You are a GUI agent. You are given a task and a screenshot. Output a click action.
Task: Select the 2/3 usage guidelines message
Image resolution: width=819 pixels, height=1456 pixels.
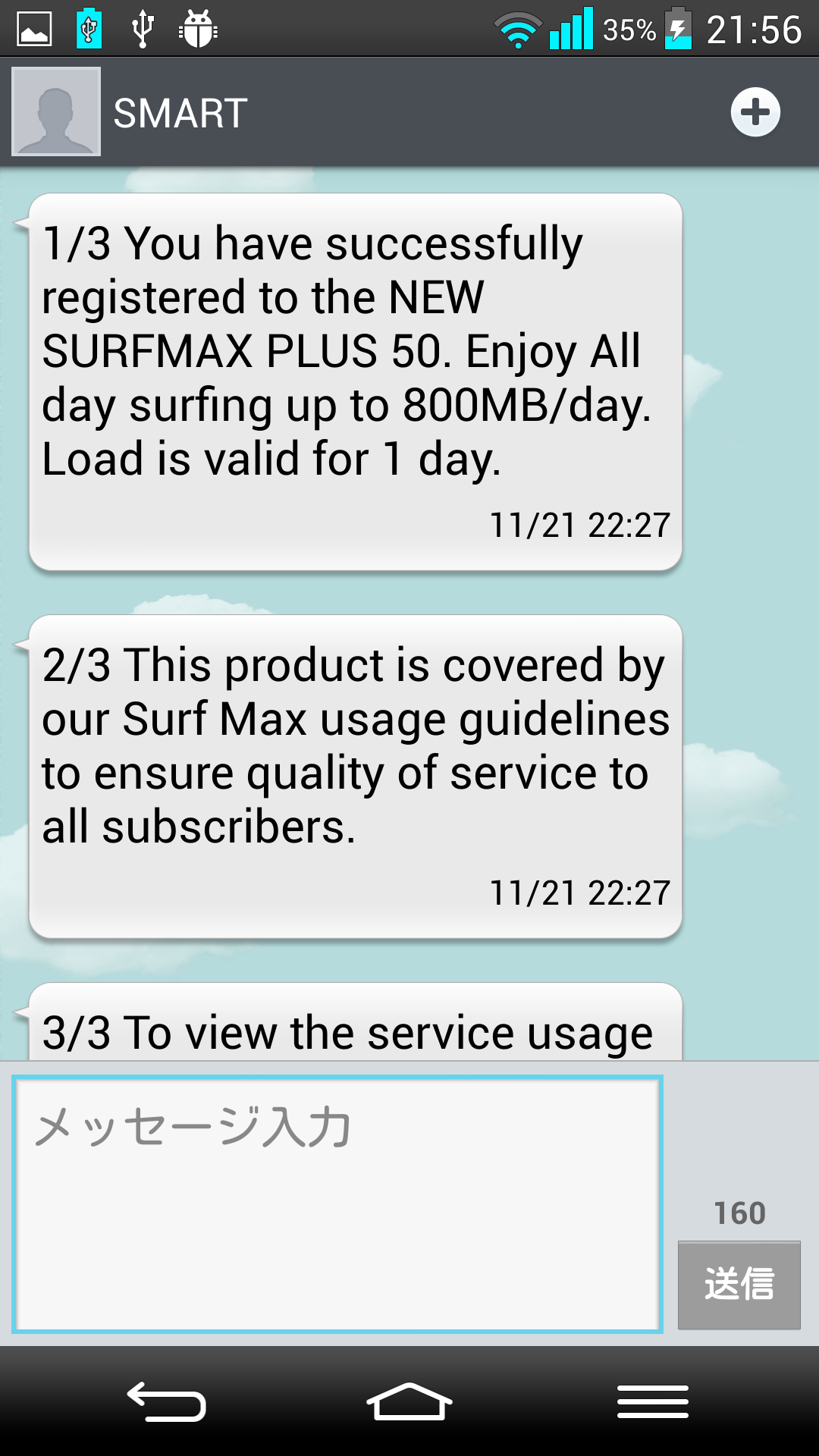(355, 777)
